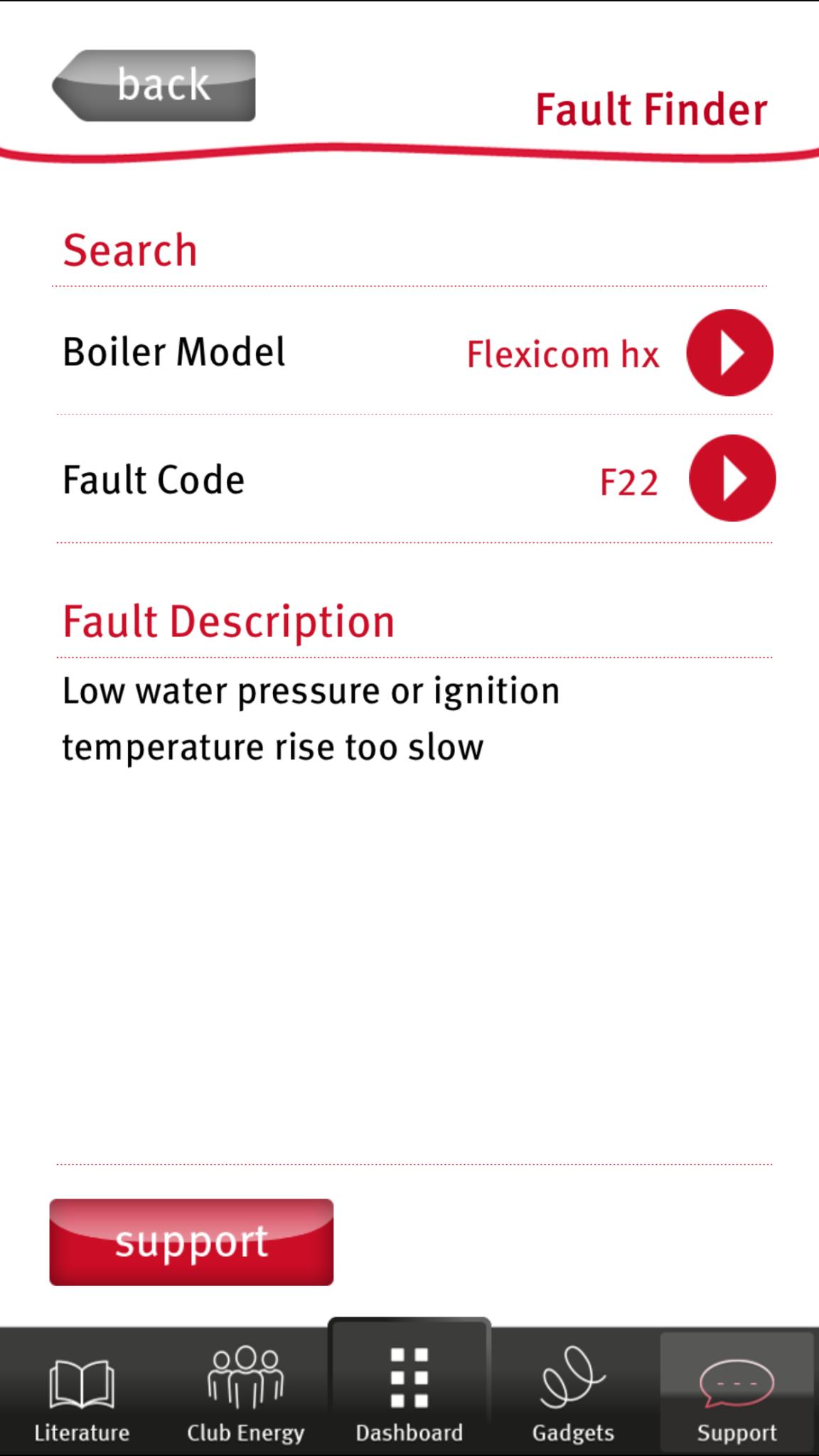This screenshot has width=819, height=1456.
Task: Open the Fault Code picker arrow
Action: (x=732, y=478)
